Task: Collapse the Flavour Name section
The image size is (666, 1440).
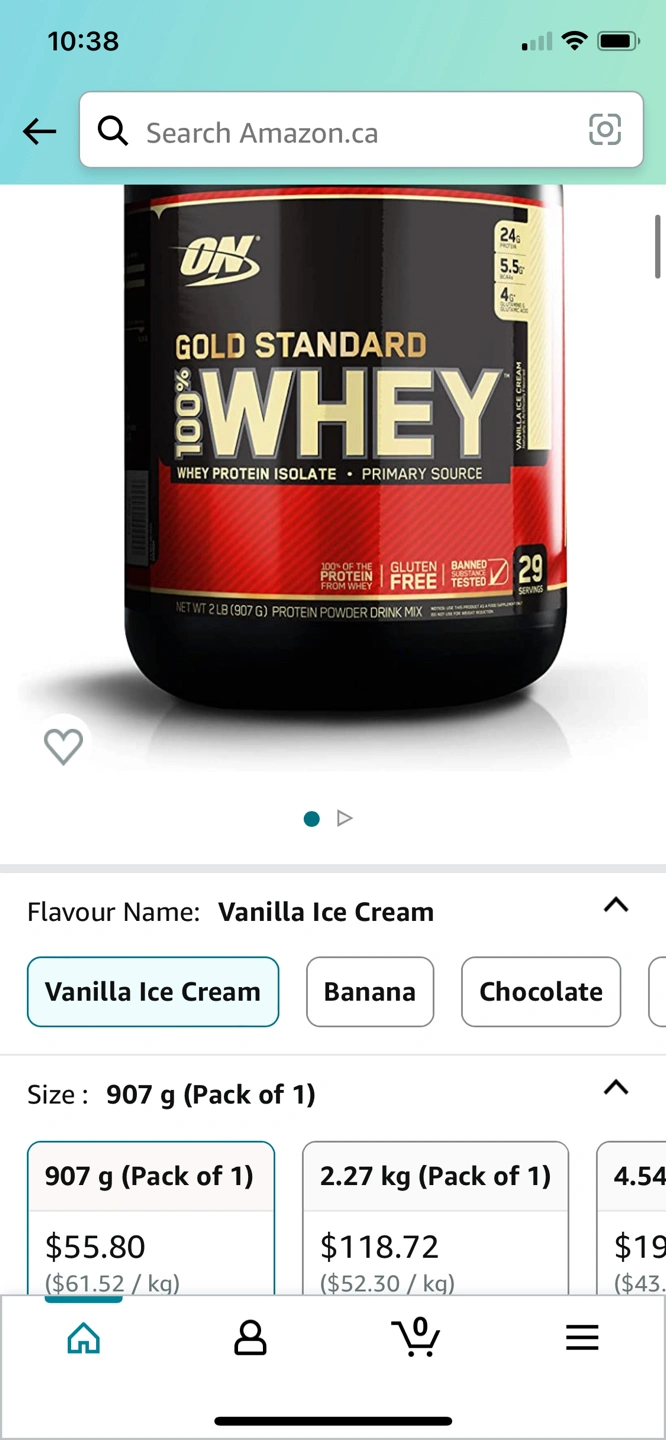Action: pyautogui.click(x=616, y=905)
